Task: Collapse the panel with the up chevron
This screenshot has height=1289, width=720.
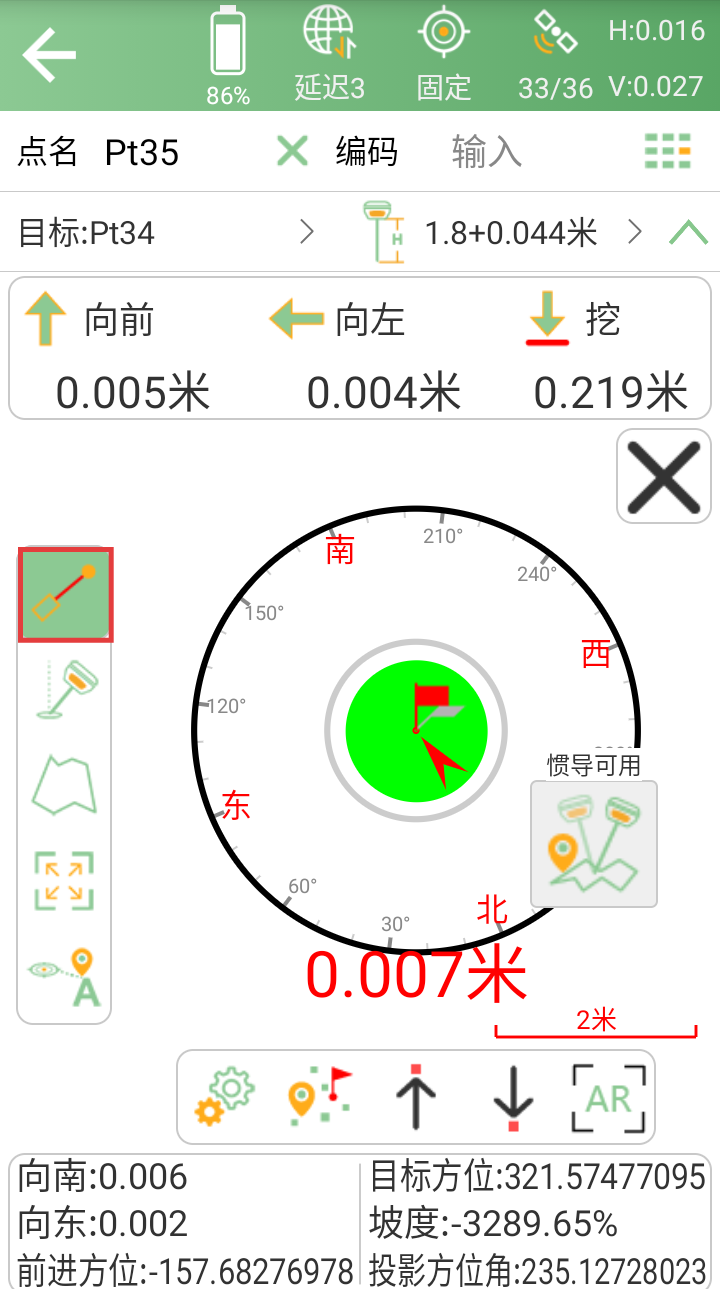Action: pos(688,233)
